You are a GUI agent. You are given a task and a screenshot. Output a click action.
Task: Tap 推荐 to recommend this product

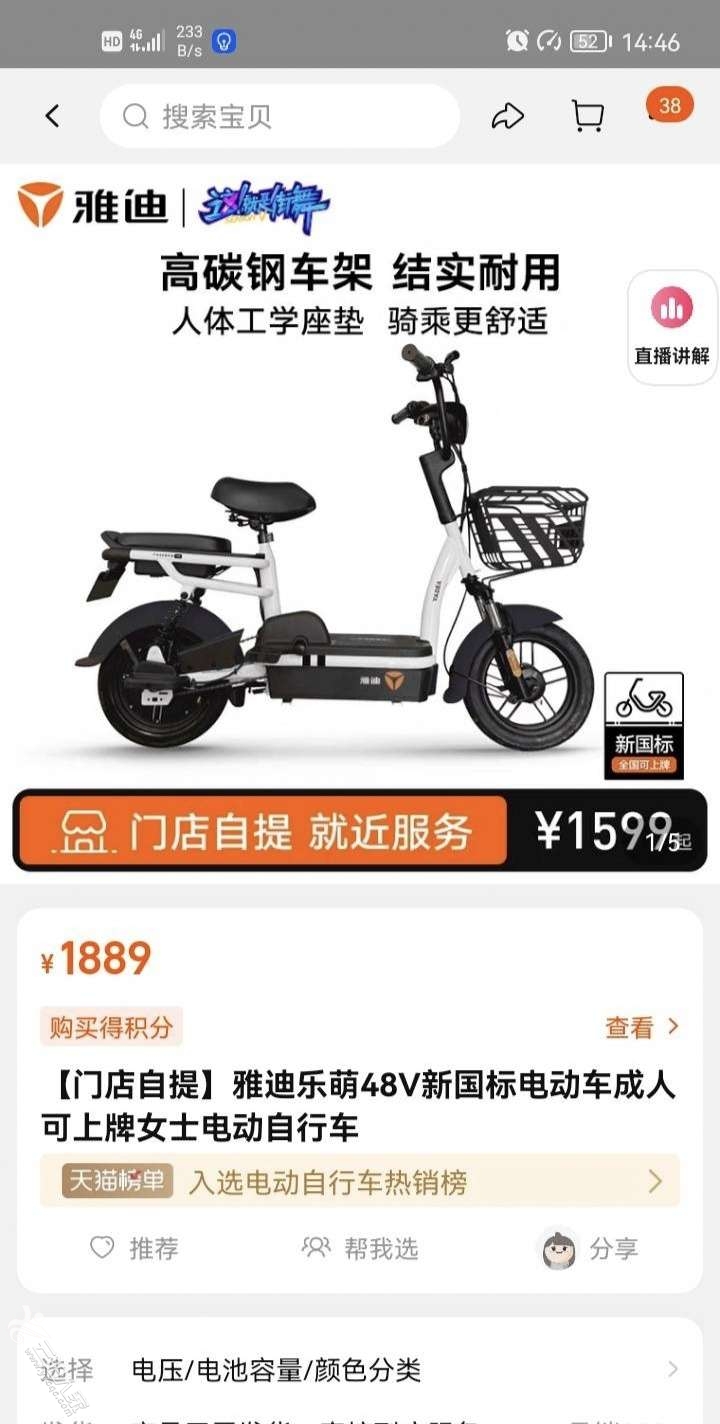tap(134, 1248)
